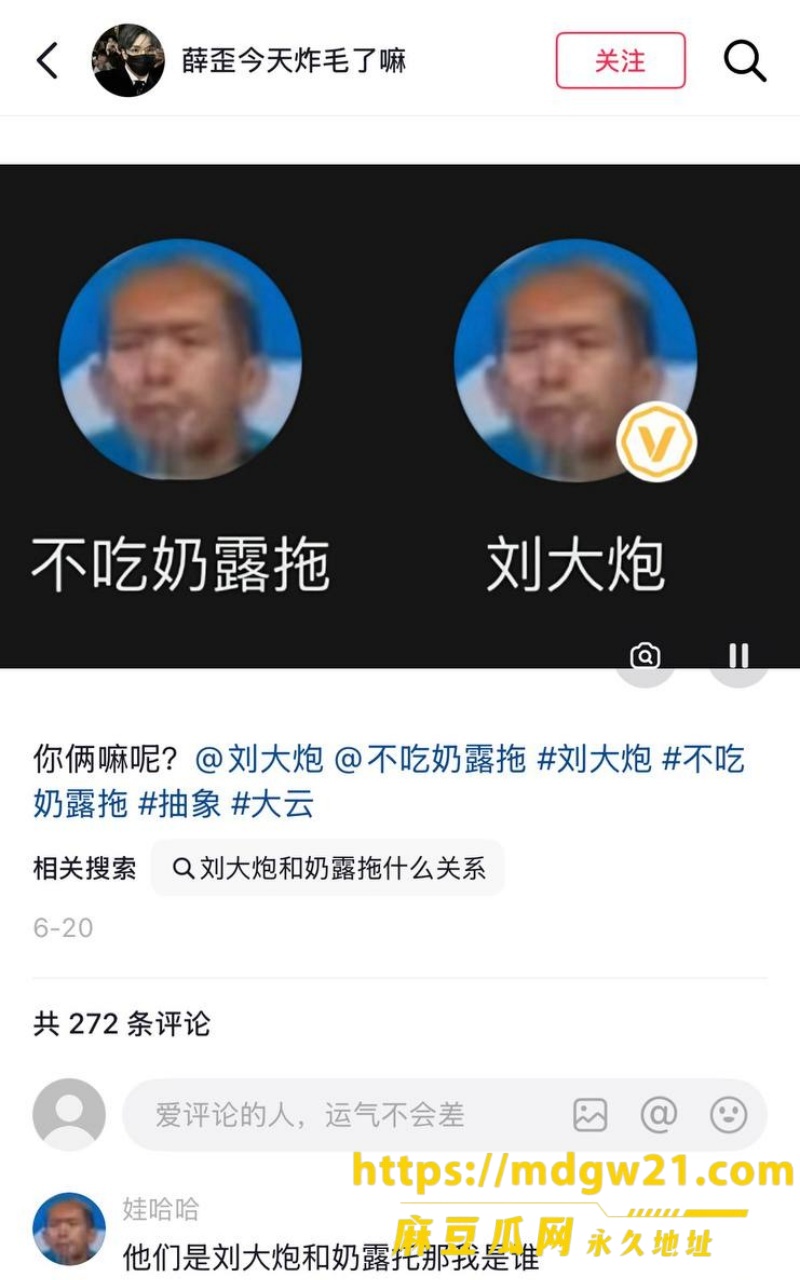Pause the video playback
Screen dimensions: 800x1280
click(x=738, y=655)
